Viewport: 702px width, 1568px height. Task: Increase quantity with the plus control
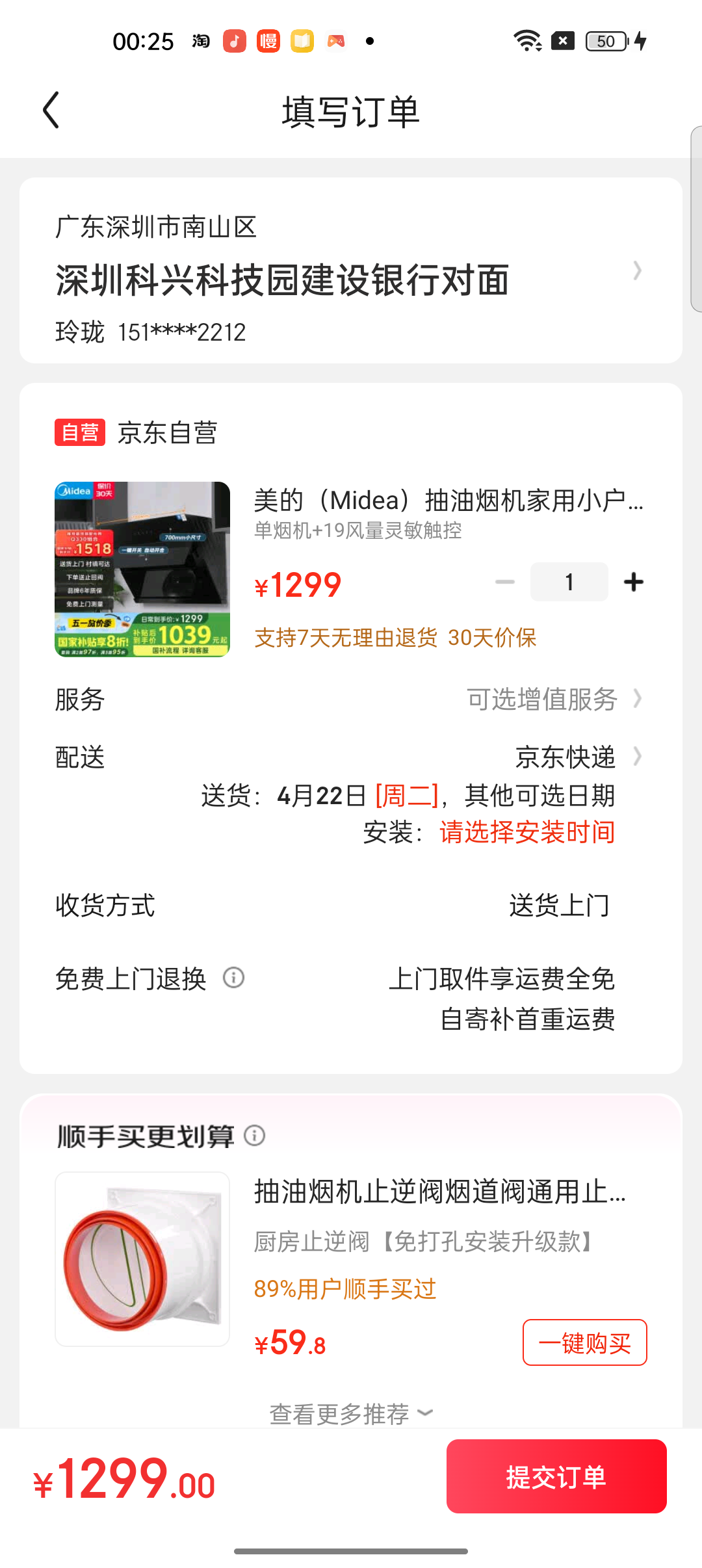(634, 582)
